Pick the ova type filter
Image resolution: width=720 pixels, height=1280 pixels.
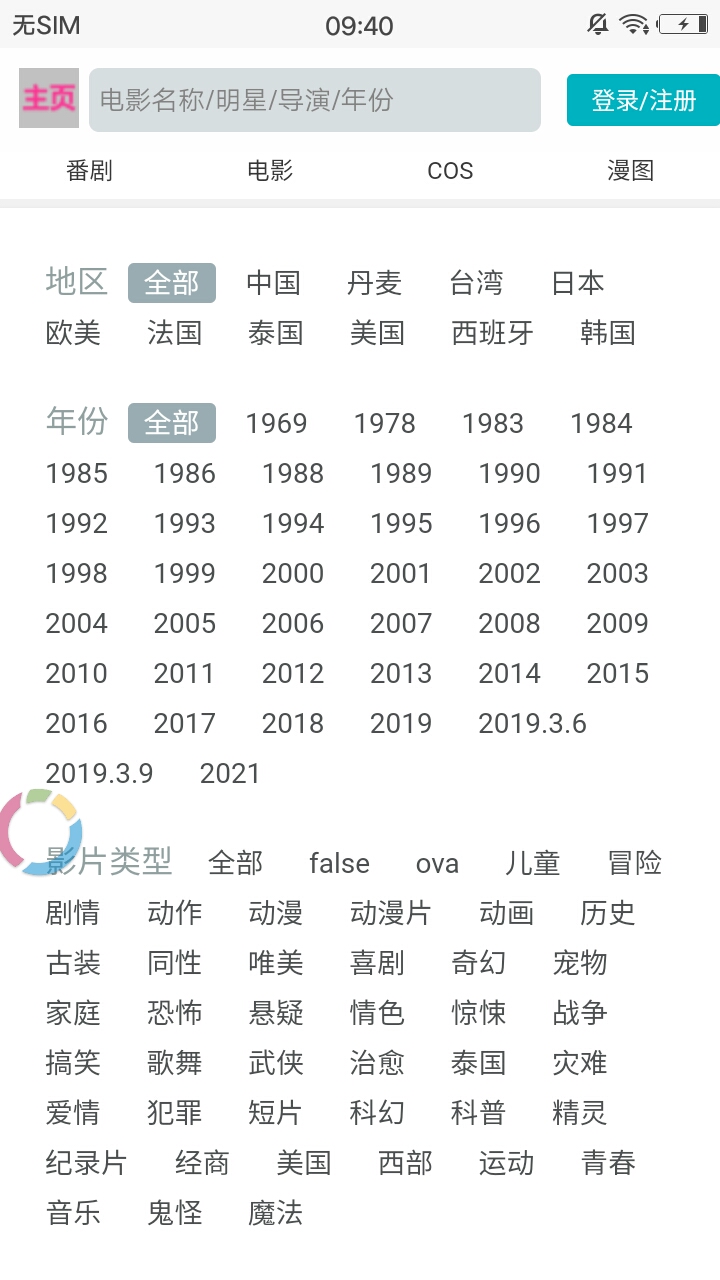pos(437,863)
